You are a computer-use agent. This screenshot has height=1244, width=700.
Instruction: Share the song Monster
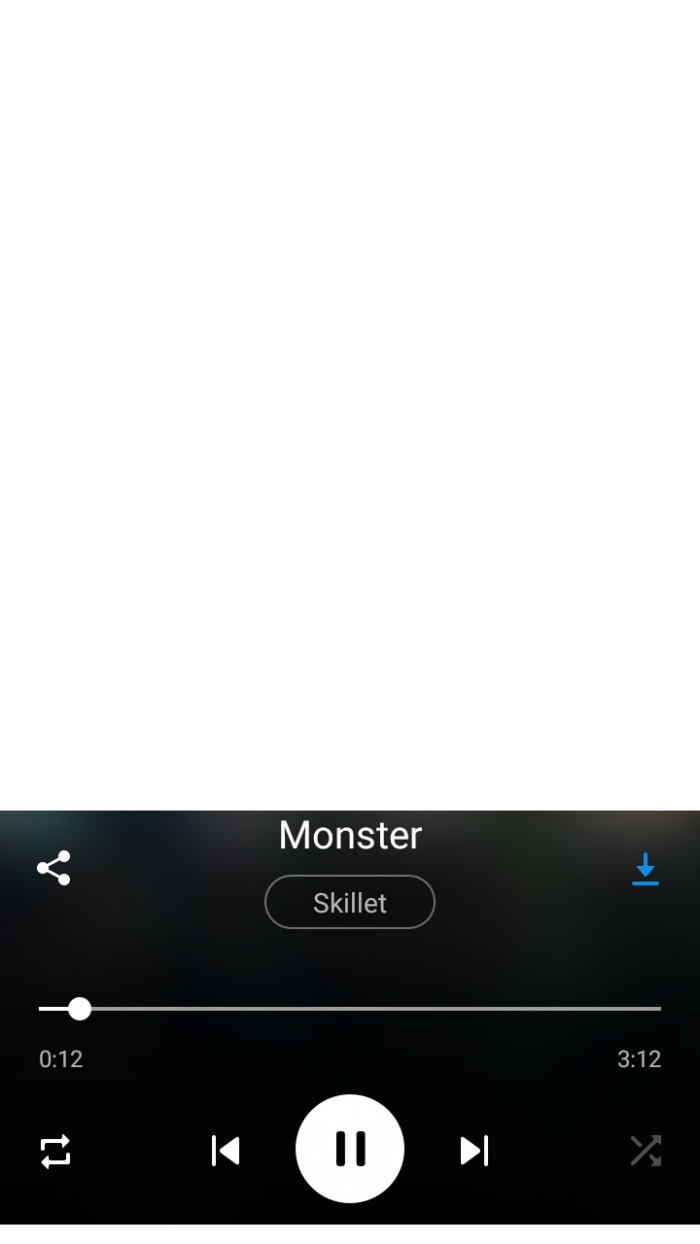[54, 868]
